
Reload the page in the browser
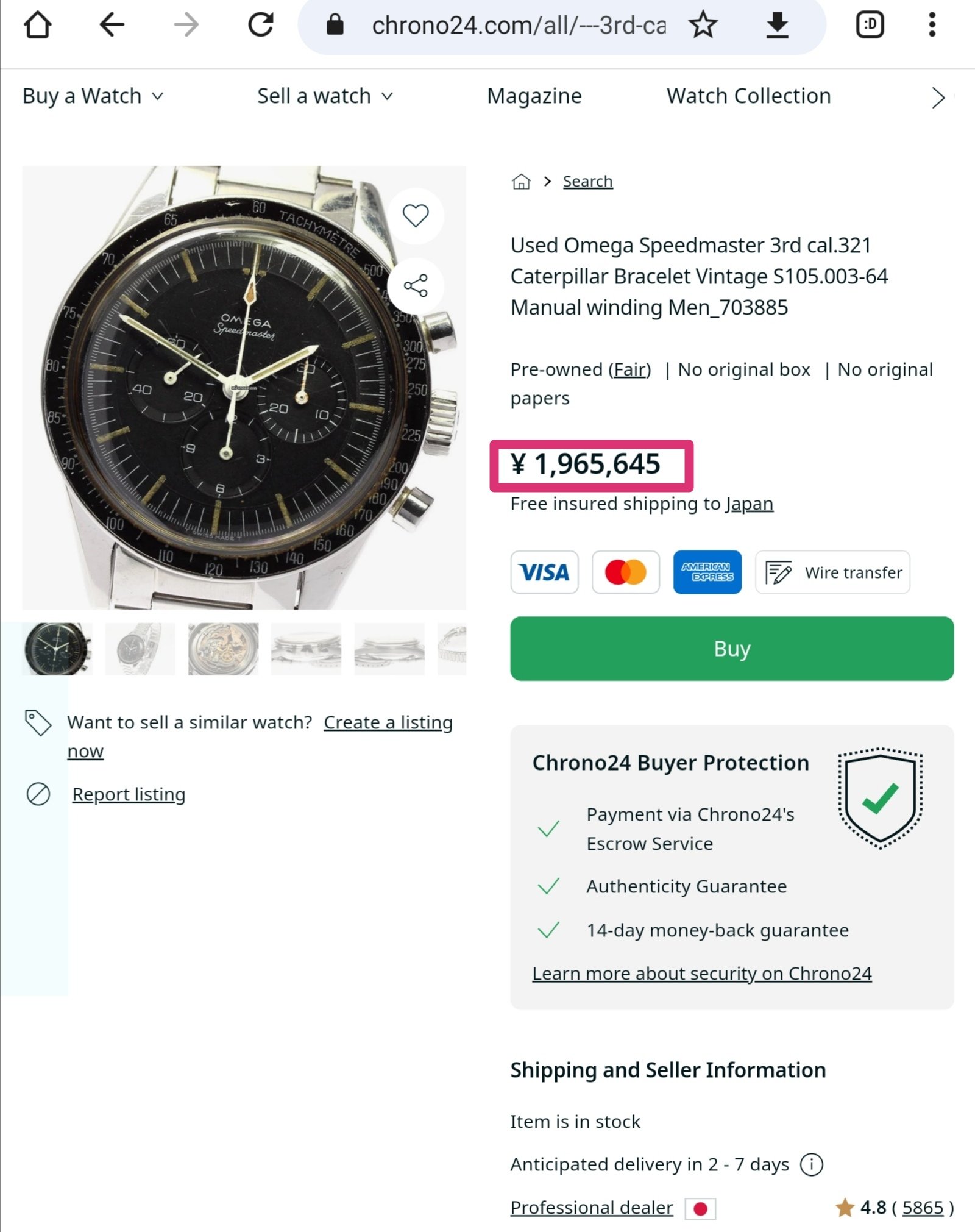[x=261, y=25]
